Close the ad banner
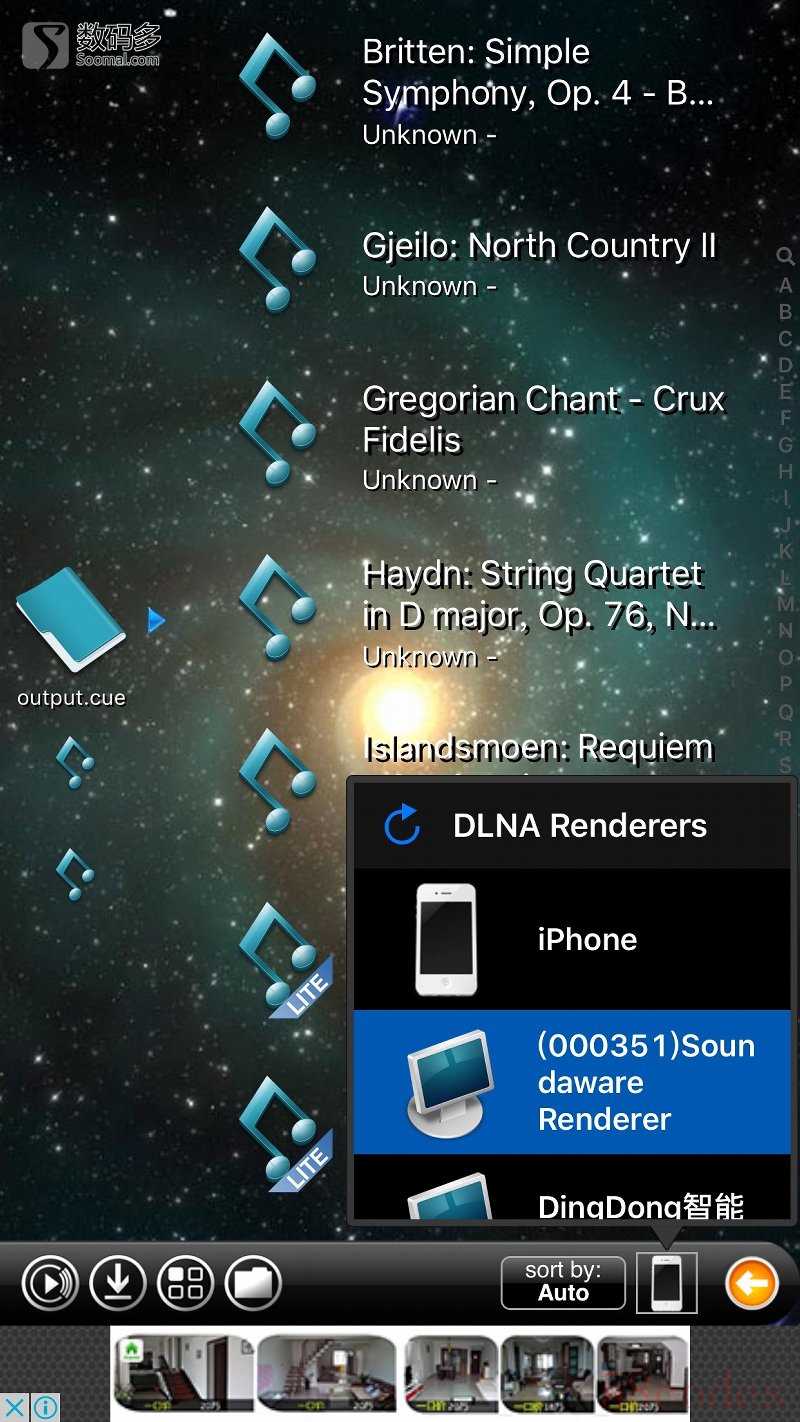 16,1407
